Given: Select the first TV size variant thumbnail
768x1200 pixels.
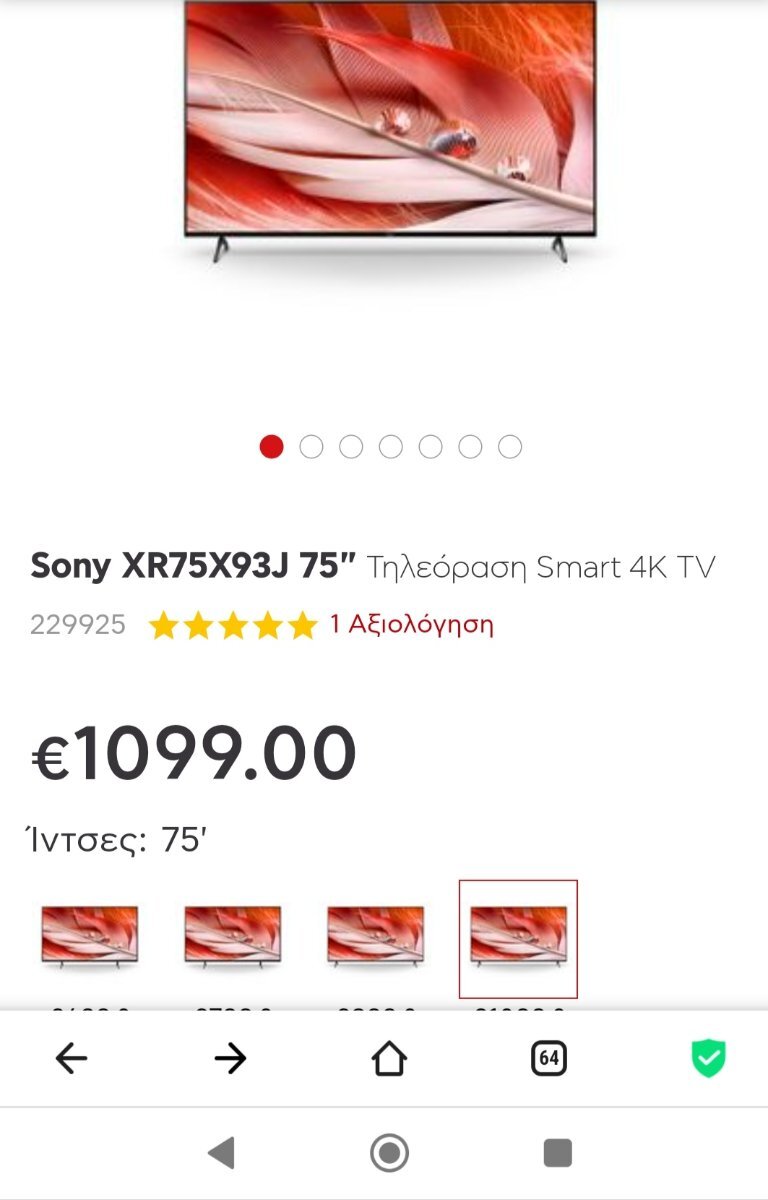Looking at the screenshot, I should tap(89, 936).
